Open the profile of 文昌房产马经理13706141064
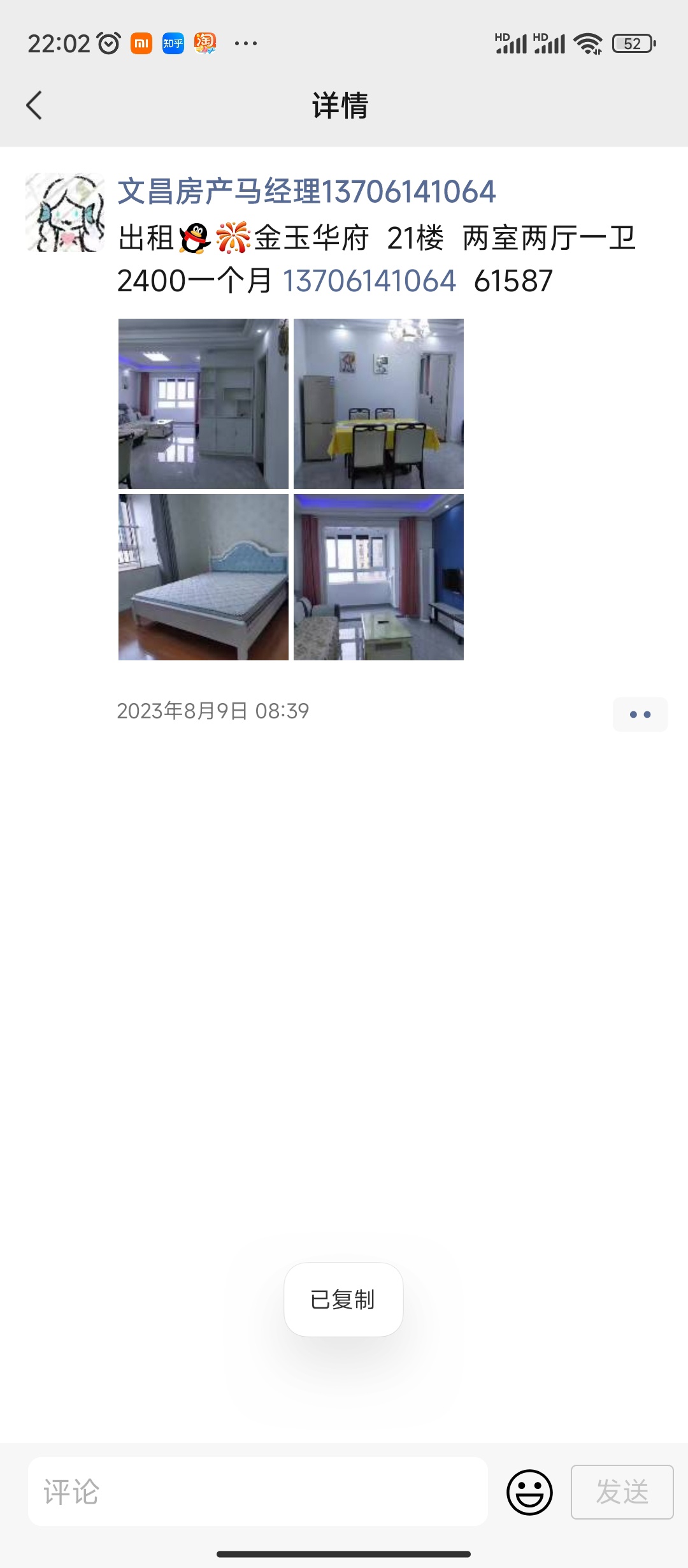 tap(306, 192)
